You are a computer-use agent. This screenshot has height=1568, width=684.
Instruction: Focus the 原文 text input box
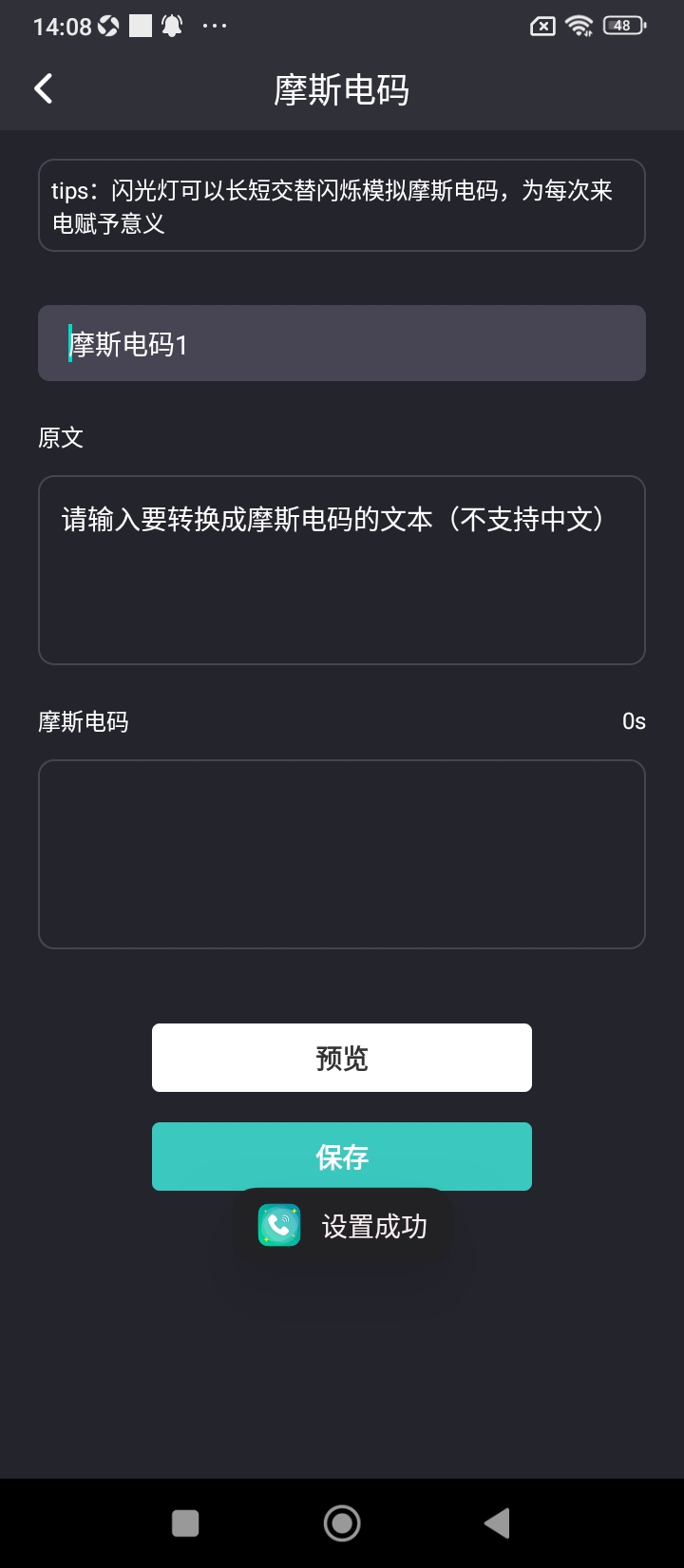[x=342, y=570]
